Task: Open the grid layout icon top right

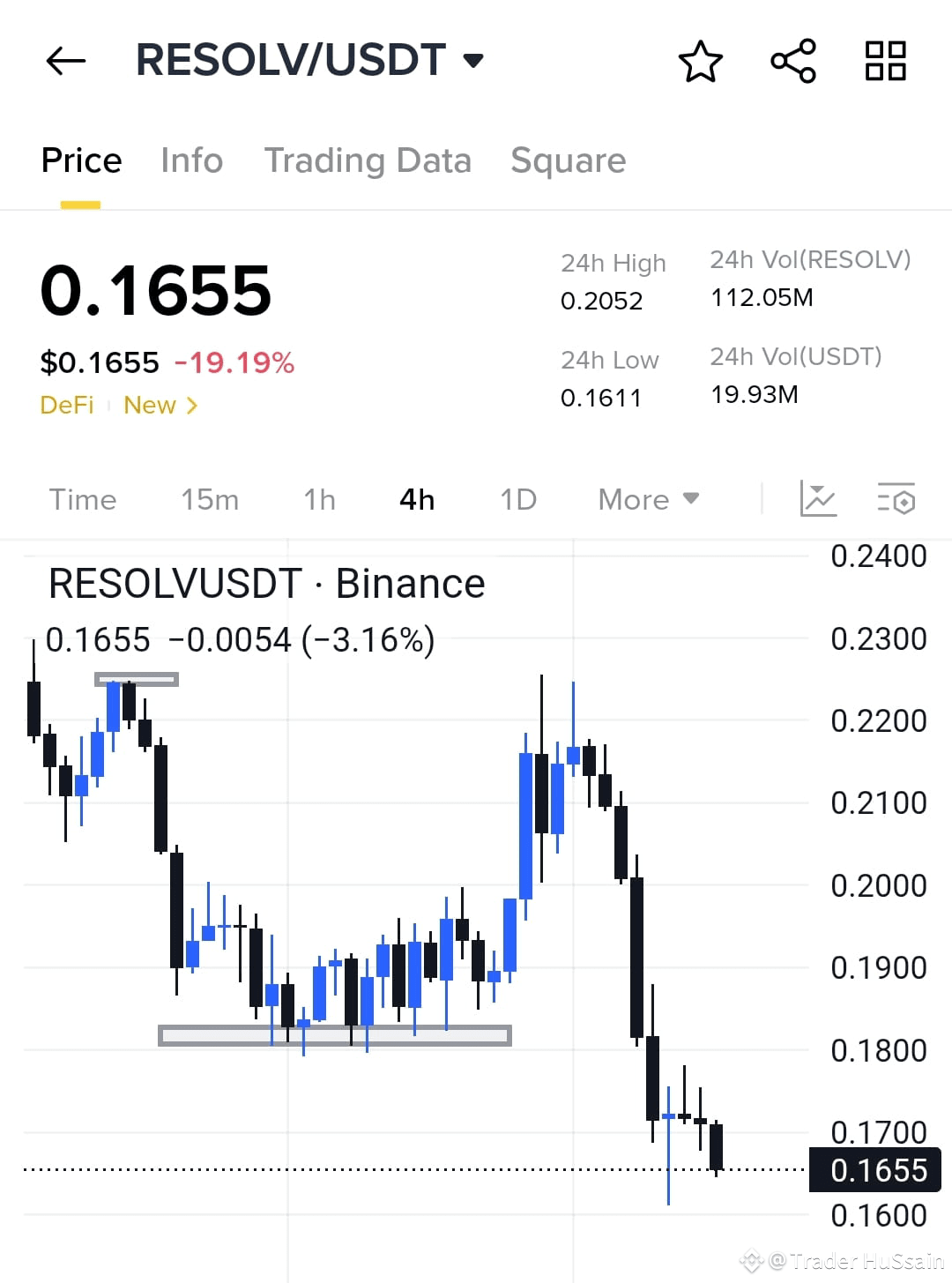Action: (885, 60)
